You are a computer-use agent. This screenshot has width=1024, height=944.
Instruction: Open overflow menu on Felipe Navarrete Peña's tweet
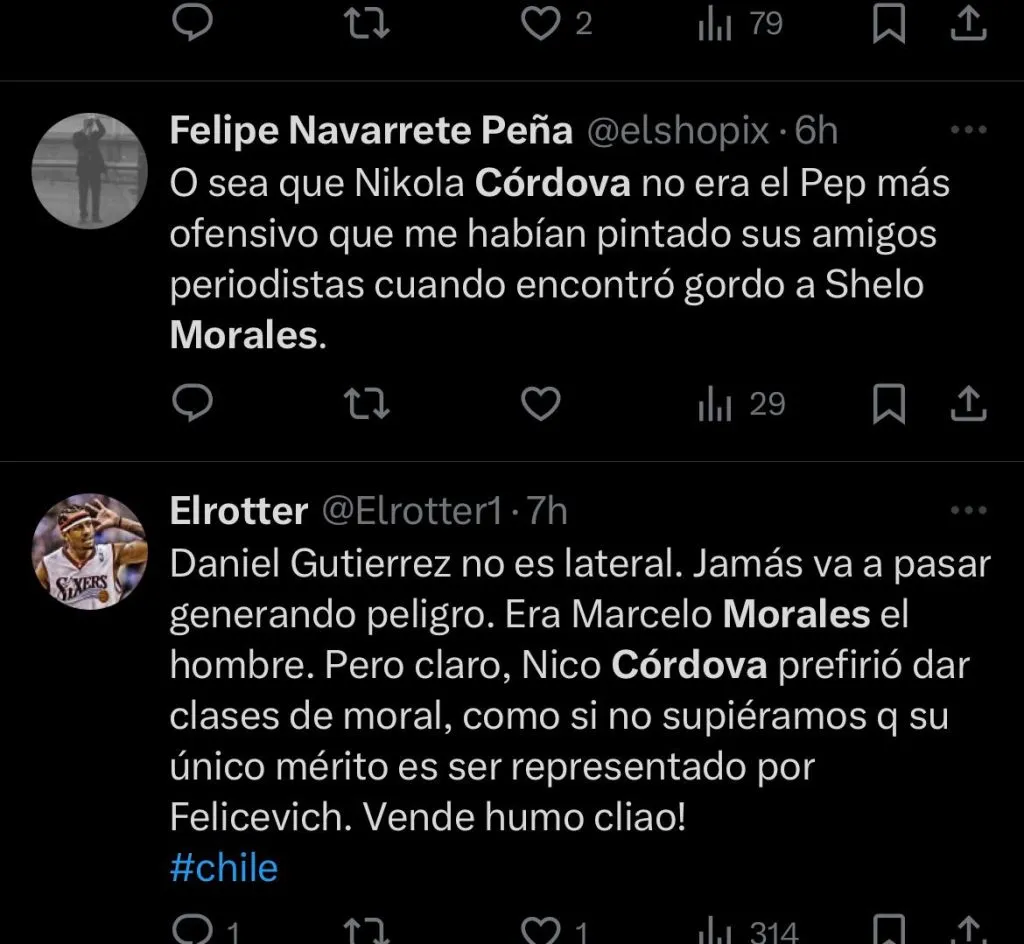[x=967, y=130]
